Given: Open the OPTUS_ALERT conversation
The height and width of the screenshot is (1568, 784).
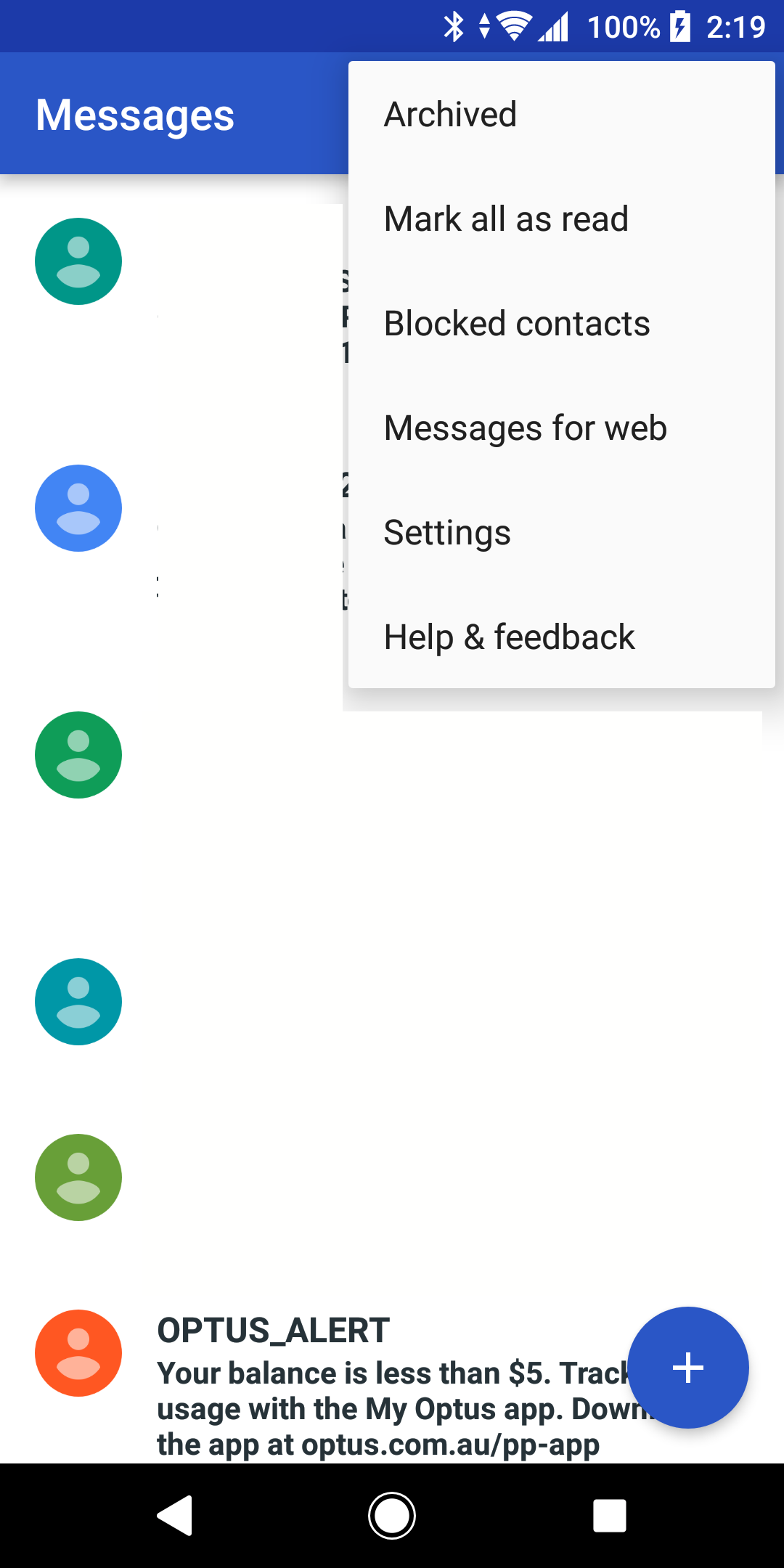Looking at the screenshot, I should click(392, 1383).
